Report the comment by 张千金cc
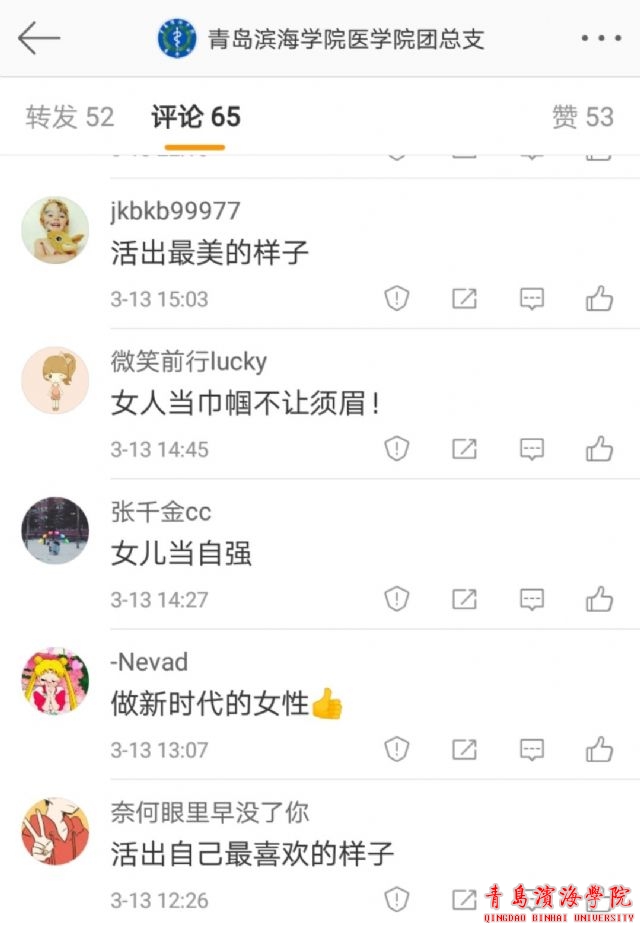640x928 pixels. point(397,599)
